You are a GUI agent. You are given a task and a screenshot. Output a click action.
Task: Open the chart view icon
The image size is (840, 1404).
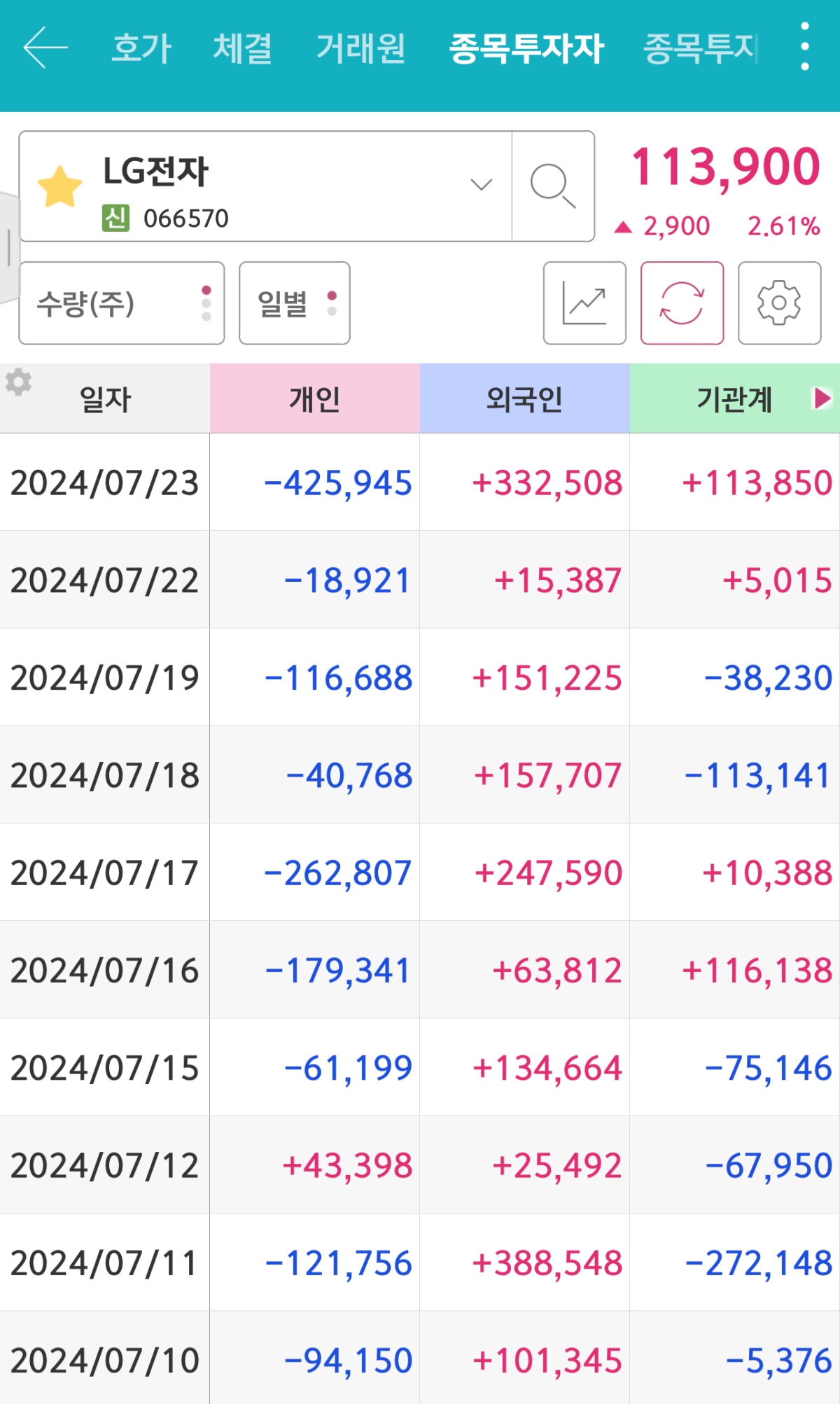(584, 304)
